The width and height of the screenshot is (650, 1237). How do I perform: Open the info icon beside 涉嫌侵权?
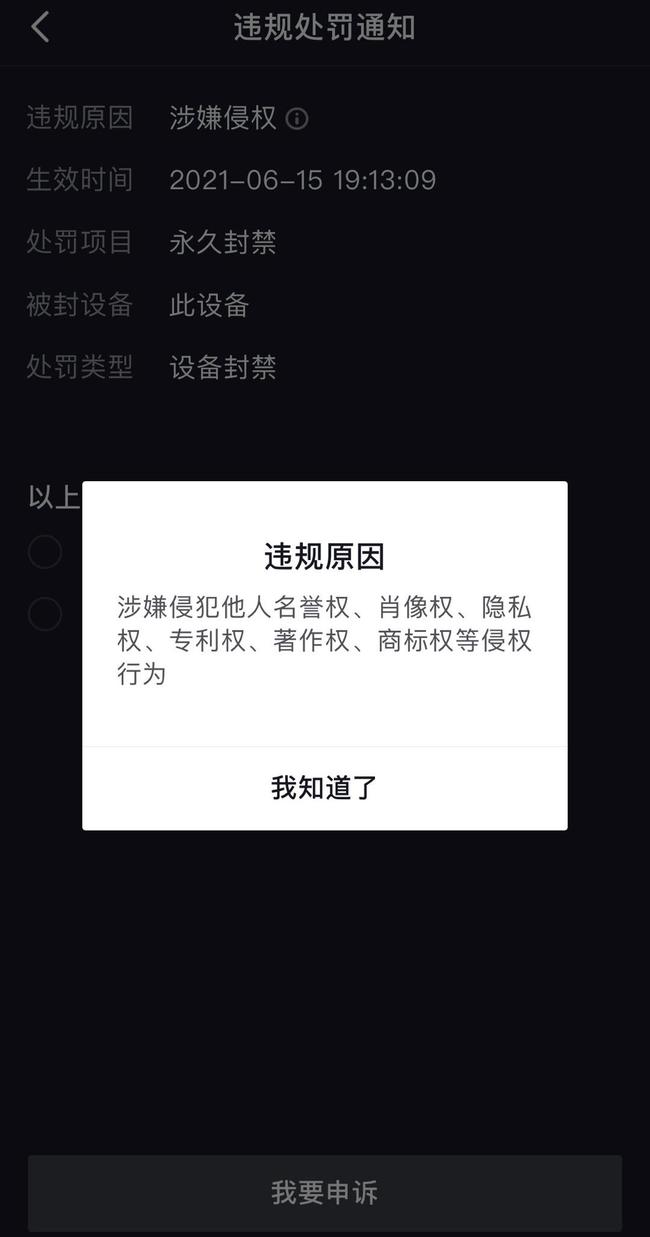297,119
